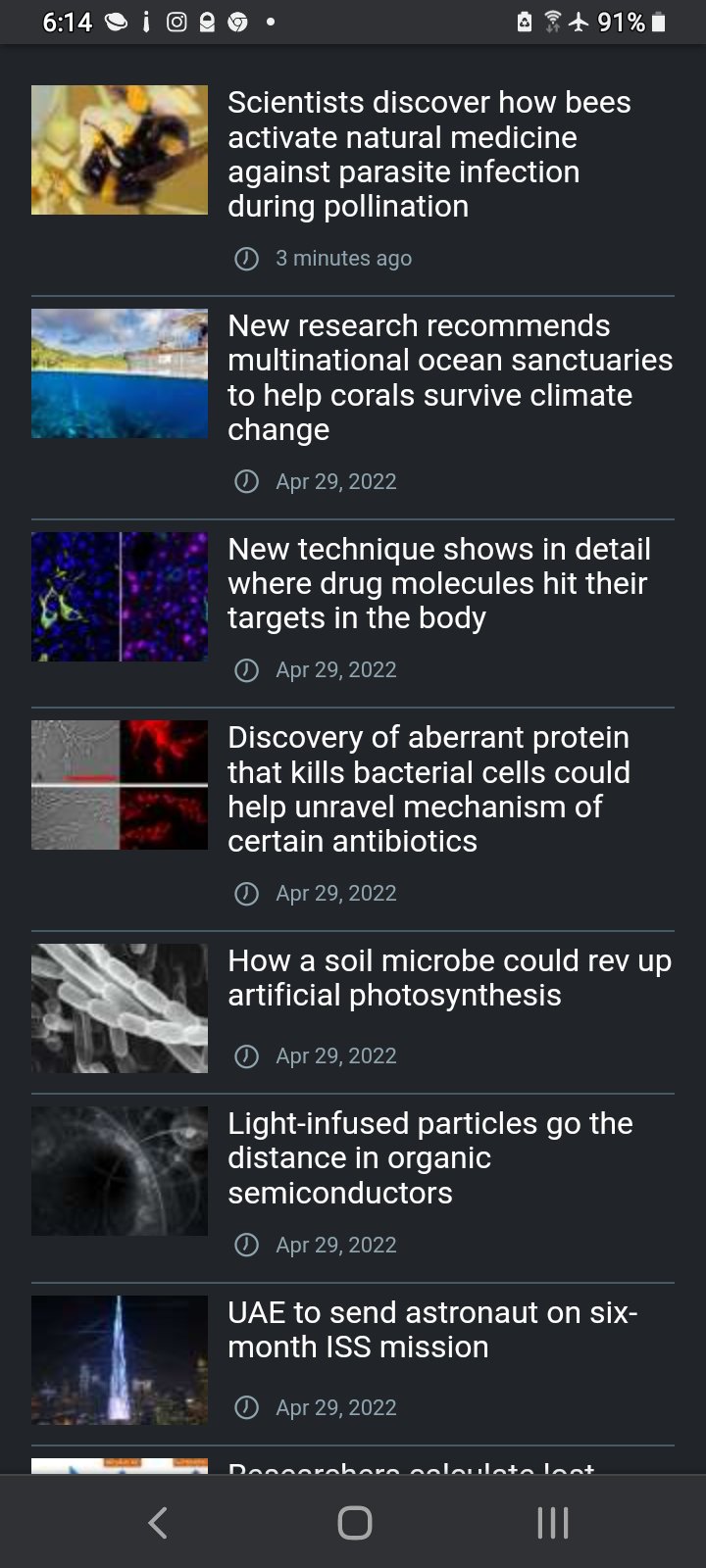The width and height of the screenshot is (706, 1568).
Task: Open the drug molecules technique article
Action: coord(438,583)
